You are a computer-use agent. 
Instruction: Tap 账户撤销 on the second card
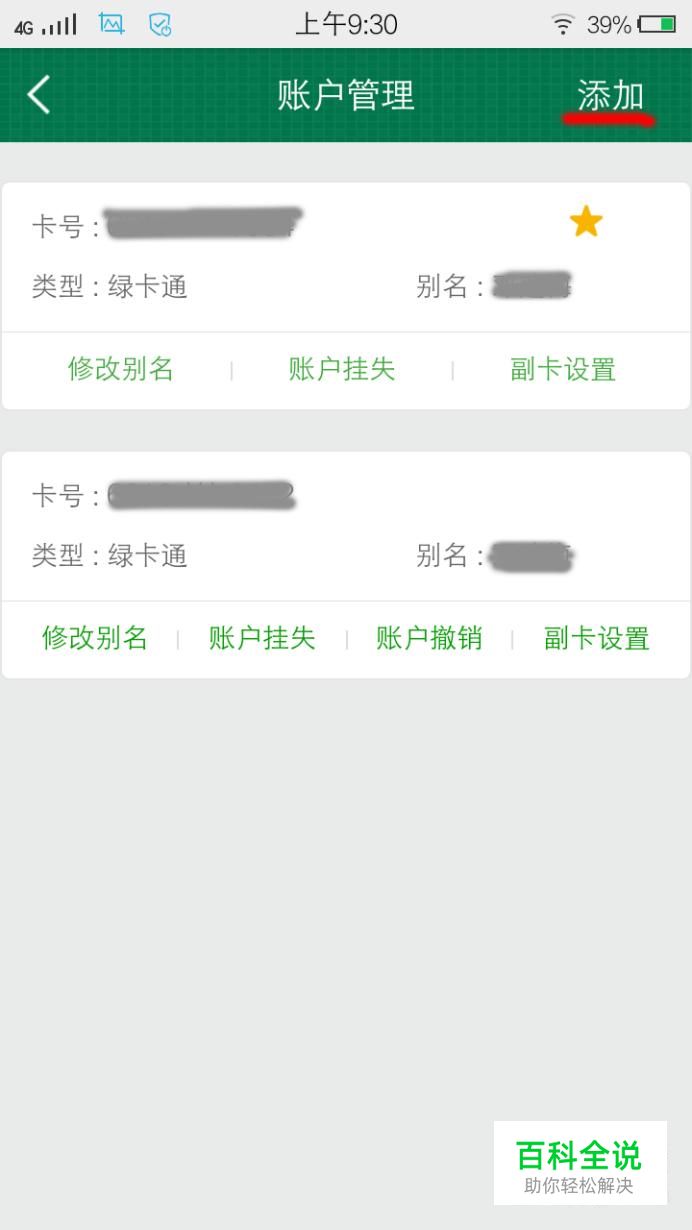[x=429, y=638]
